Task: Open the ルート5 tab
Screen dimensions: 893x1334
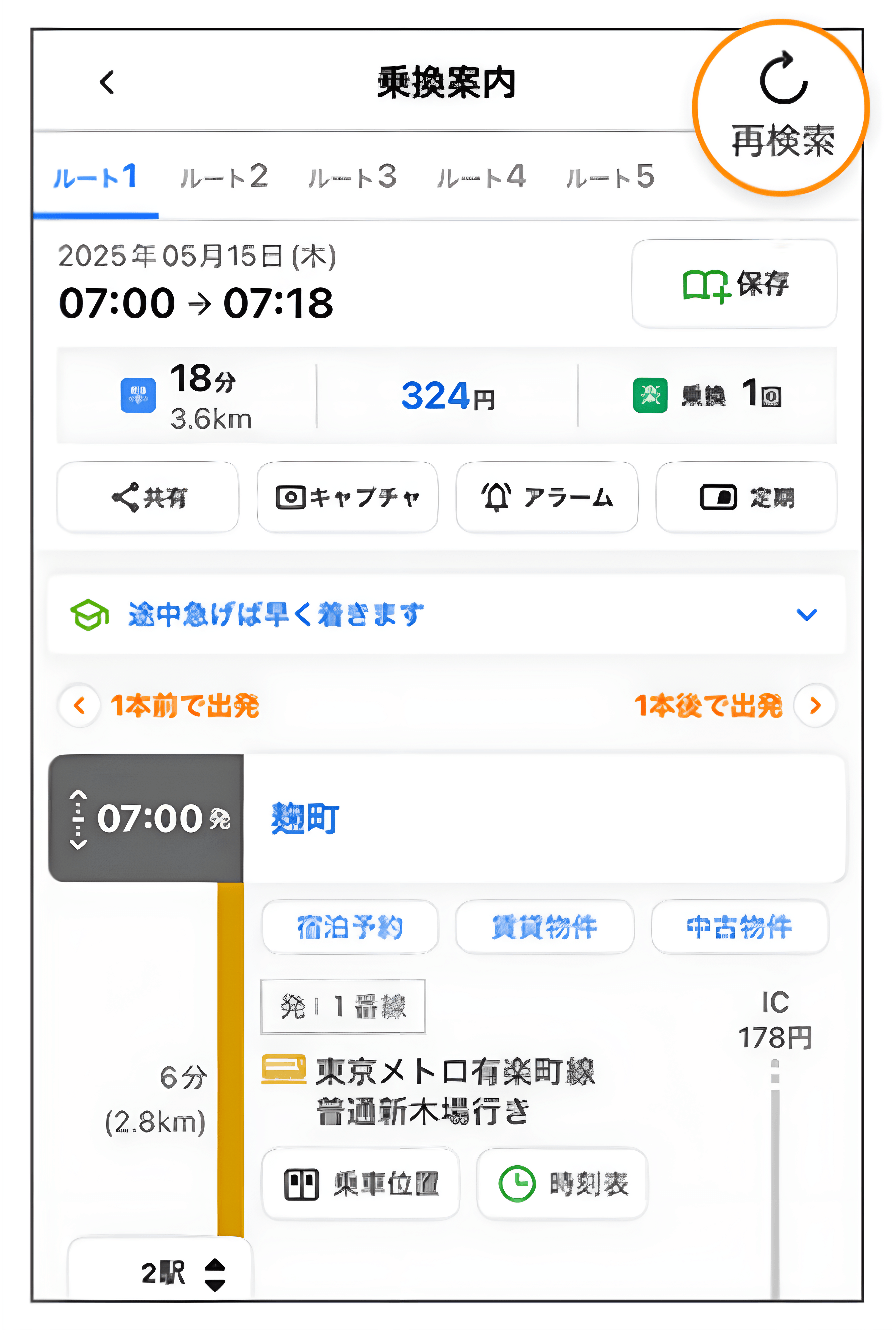Action: point(610,178)
